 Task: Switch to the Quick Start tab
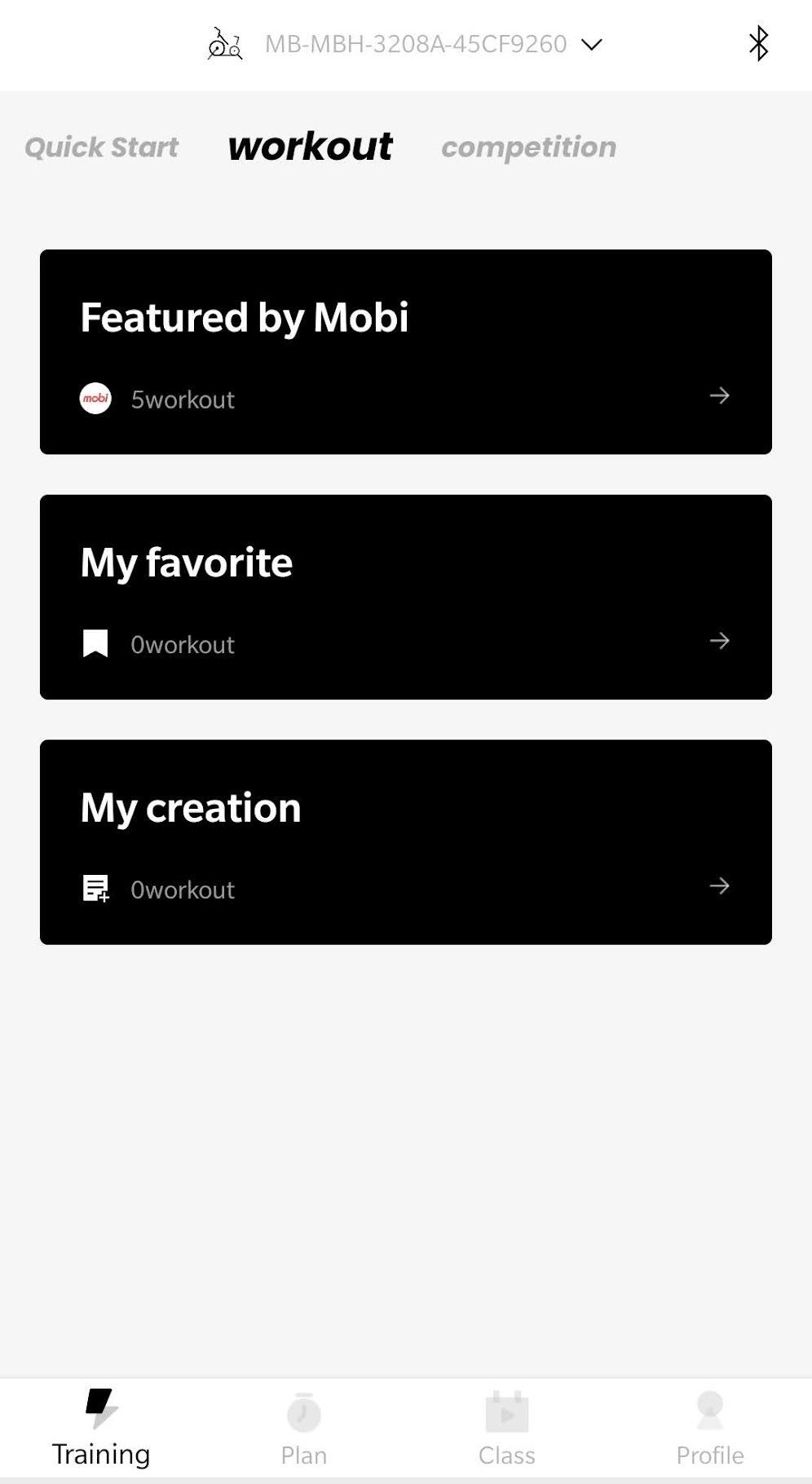coord(101,148)
